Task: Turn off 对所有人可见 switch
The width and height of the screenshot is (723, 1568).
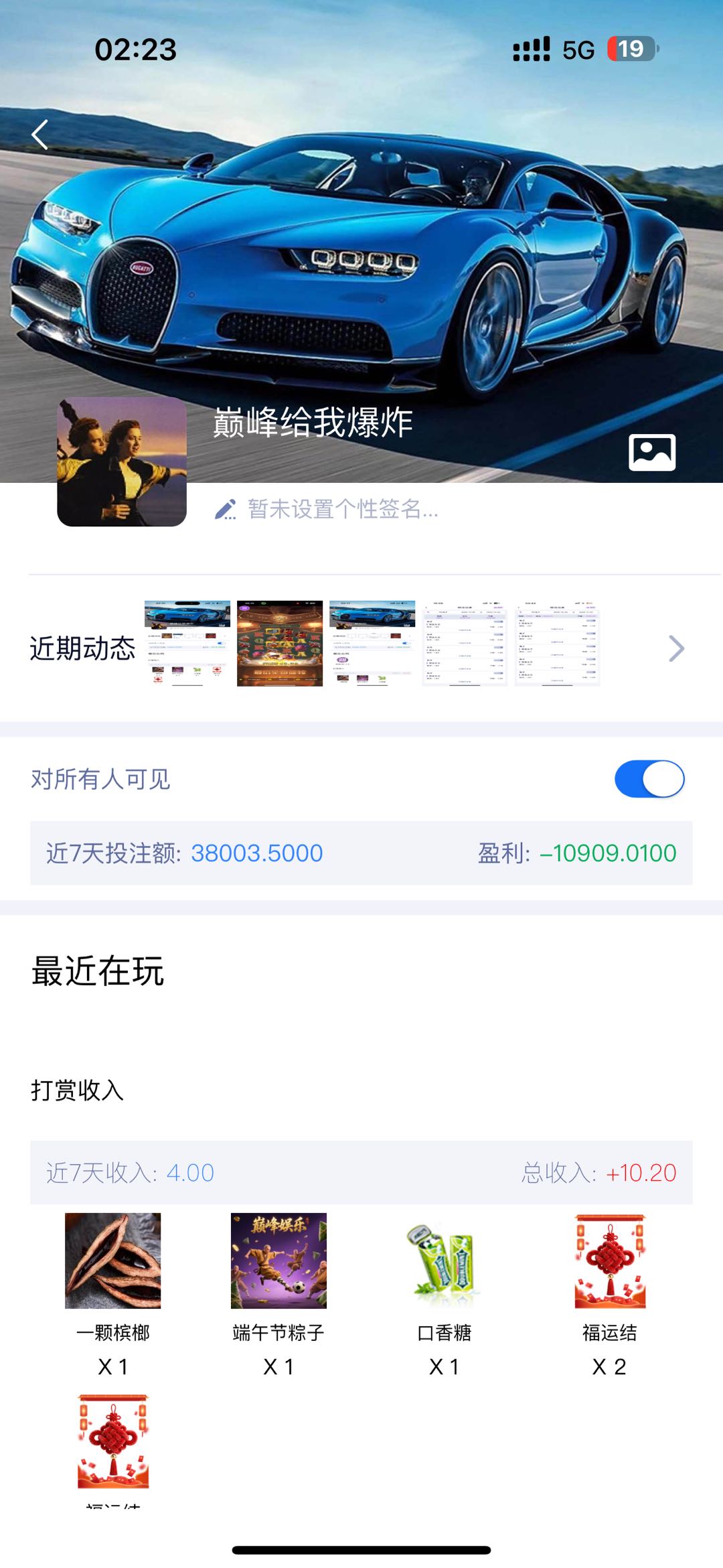Action: 649,779
